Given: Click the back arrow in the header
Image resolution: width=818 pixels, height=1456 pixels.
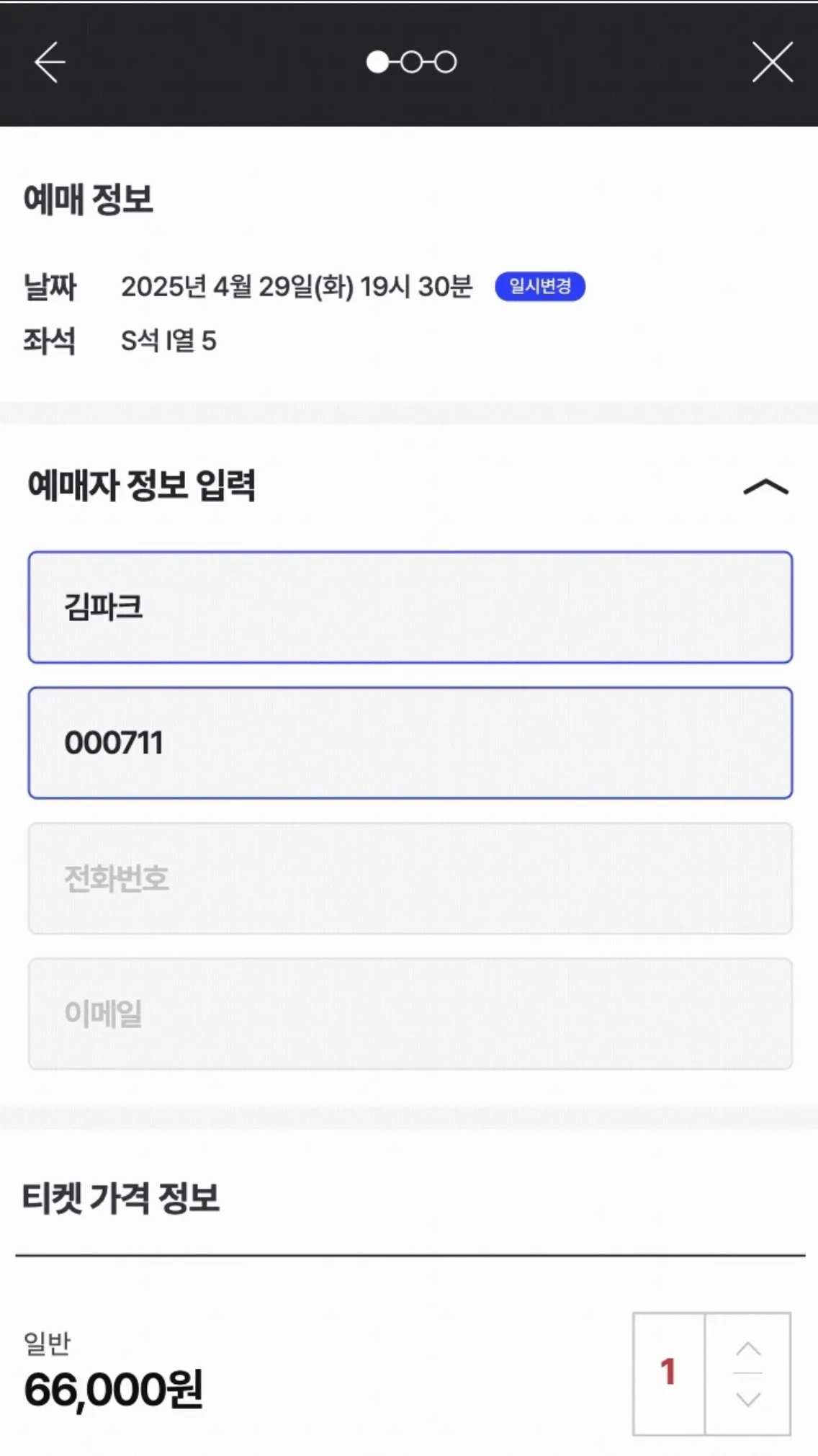Looking at the screenshot, I should click(49, 63).
